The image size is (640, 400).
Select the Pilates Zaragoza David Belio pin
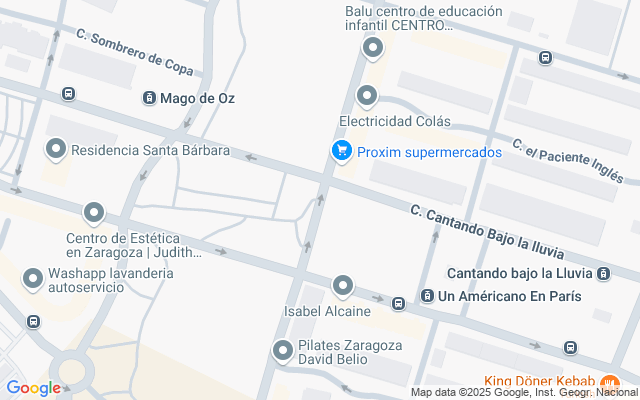click(282, 351)
